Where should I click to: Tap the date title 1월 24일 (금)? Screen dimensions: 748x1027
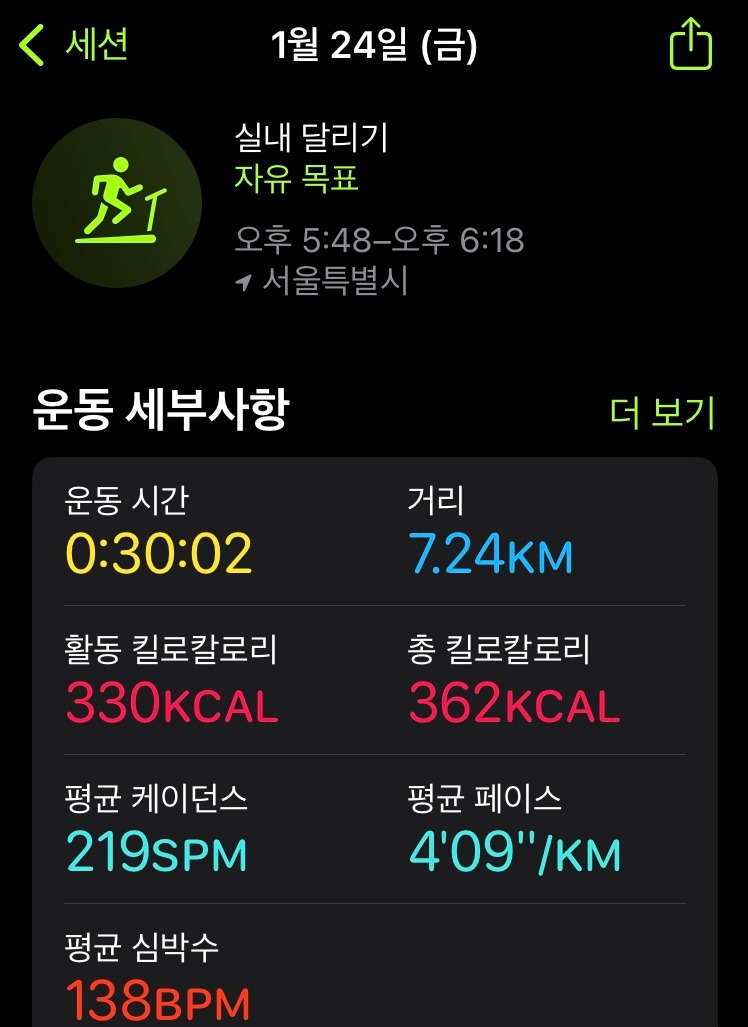pos(374,44)
